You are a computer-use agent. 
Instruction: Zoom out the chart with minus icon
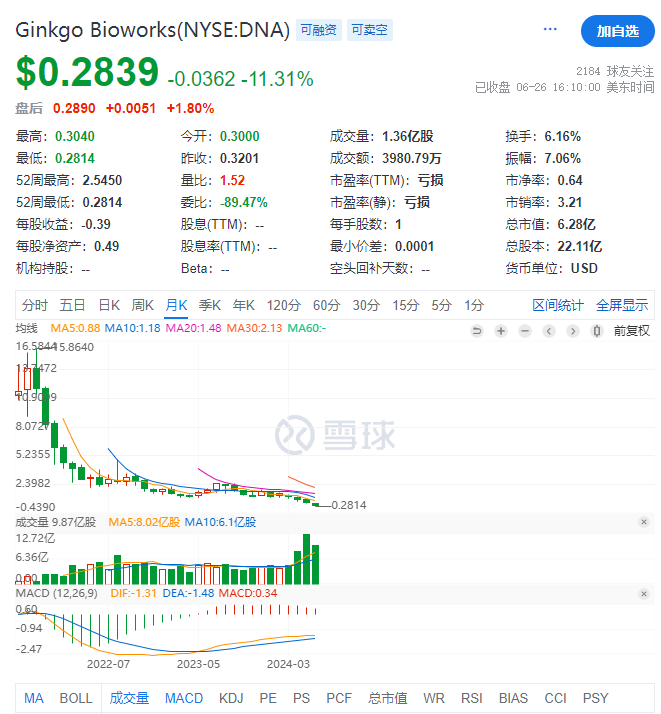(x=524, y=330)
